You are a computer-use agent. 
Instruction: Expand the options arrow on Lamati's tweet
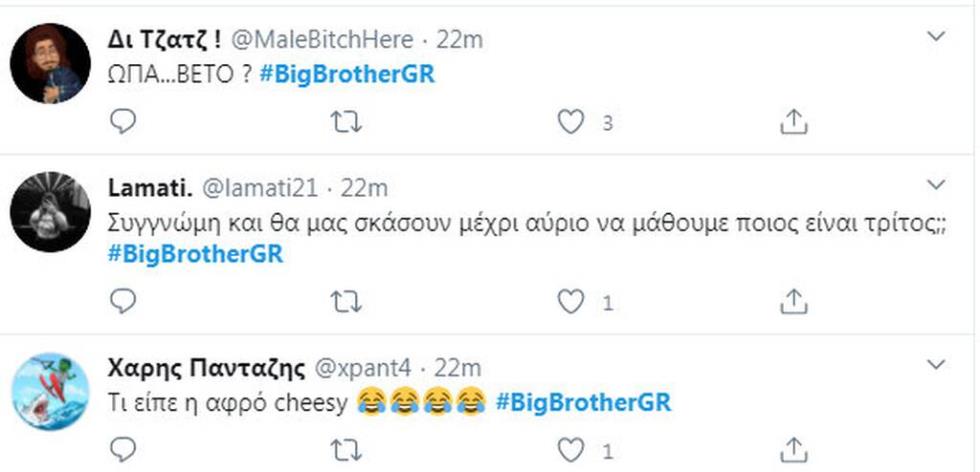click(x=937, y=185)
